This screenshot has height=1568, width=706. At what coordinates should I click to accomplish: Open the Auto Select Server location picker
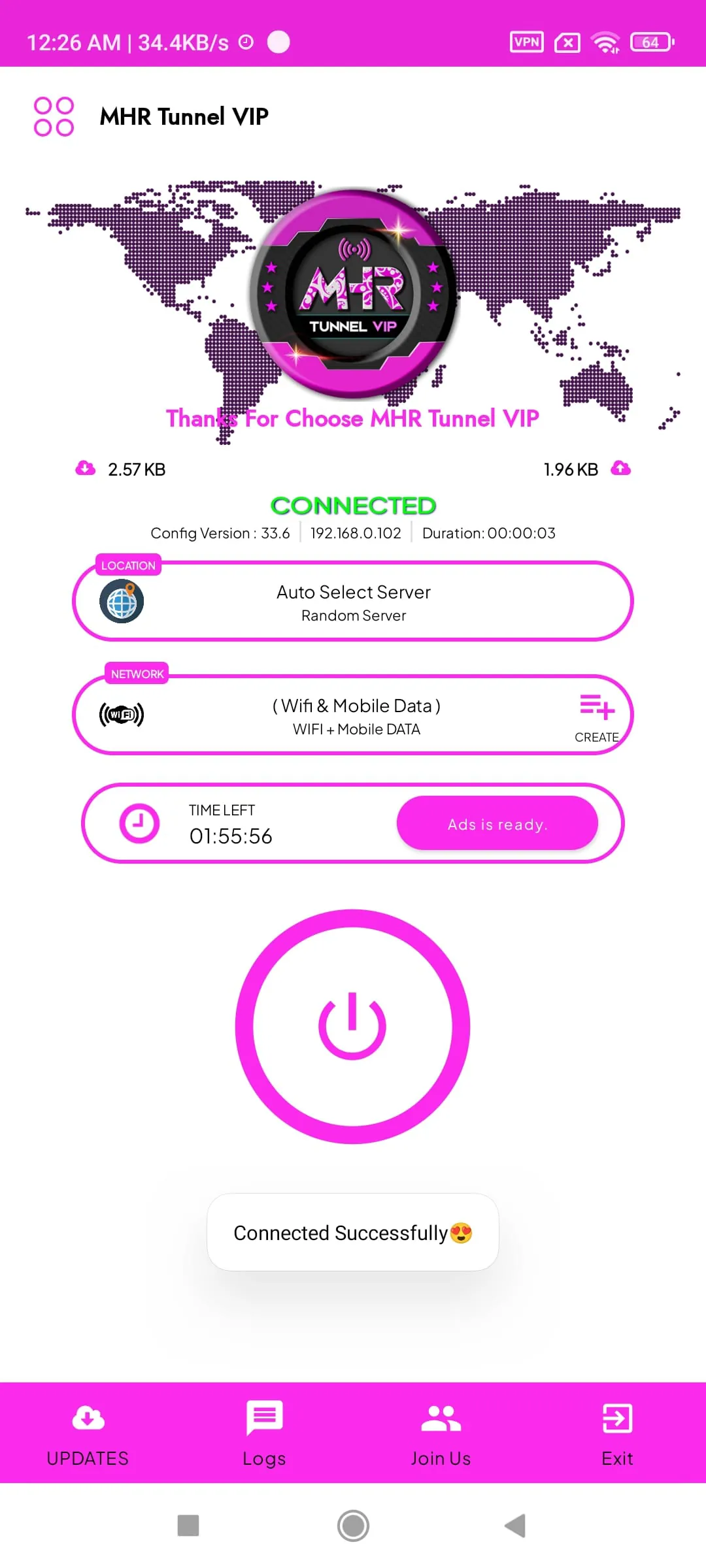pos(353,602)
